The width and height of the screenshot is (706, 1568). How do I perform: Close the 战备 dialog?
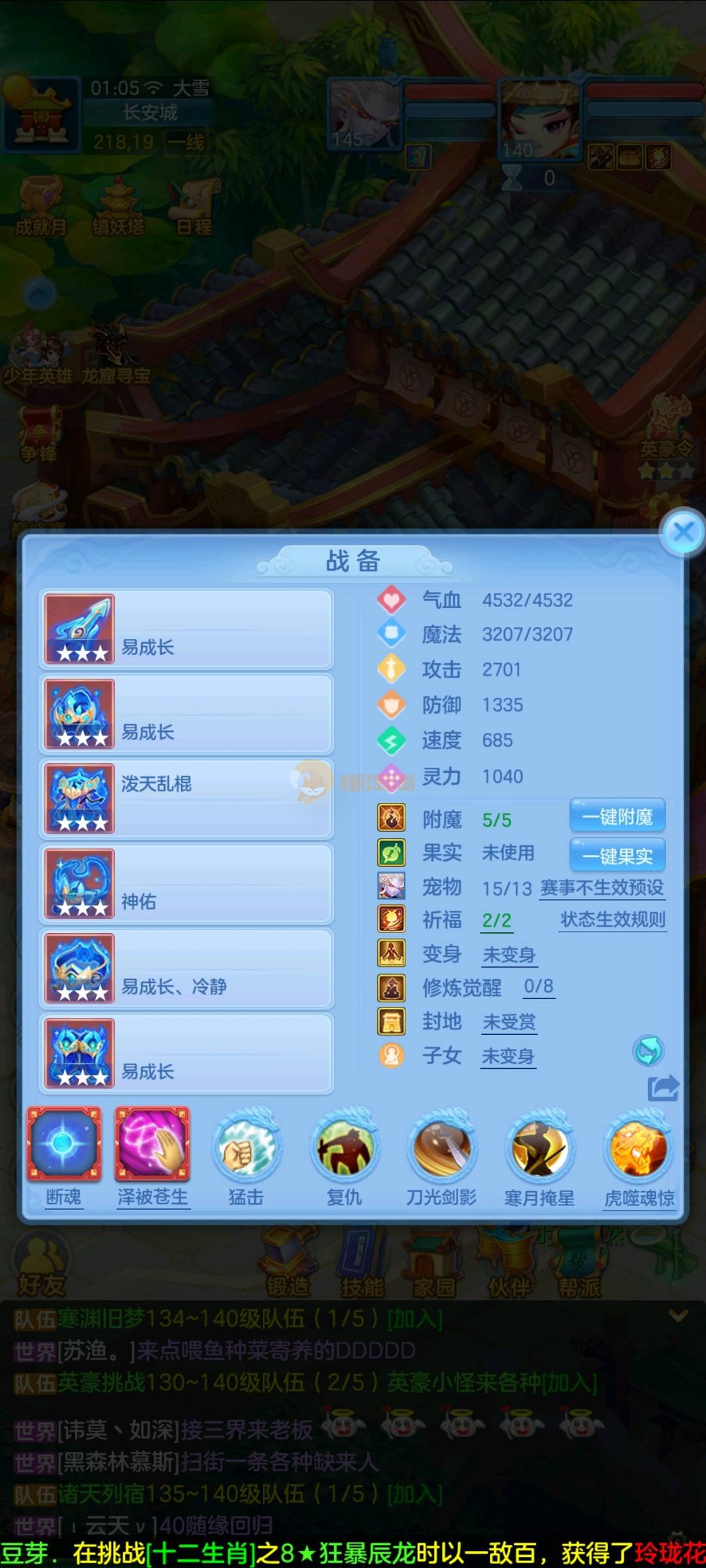683,532
